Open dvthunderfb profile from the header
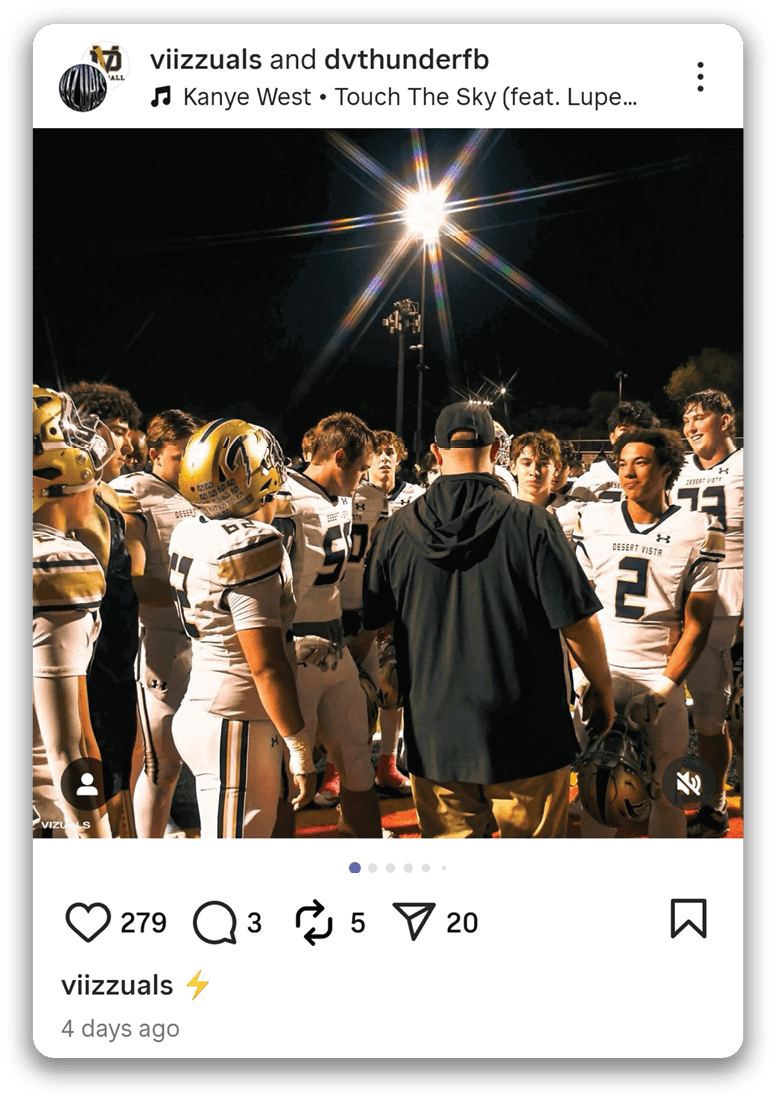This screenshot has height=1100, width=776. point(406,60)
